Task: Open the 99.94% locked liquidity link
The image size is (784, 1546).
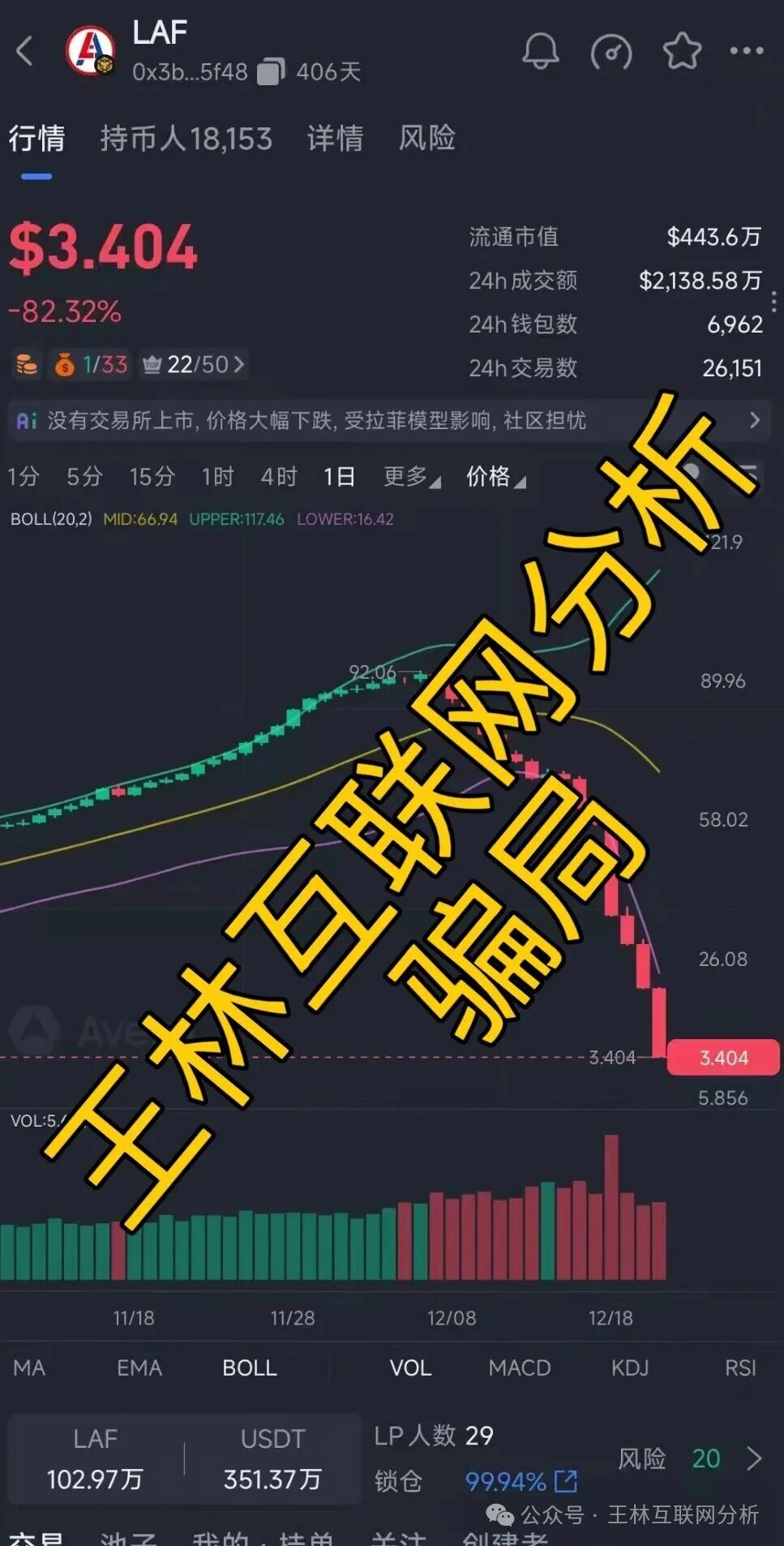Action: tap(521, 1482)
